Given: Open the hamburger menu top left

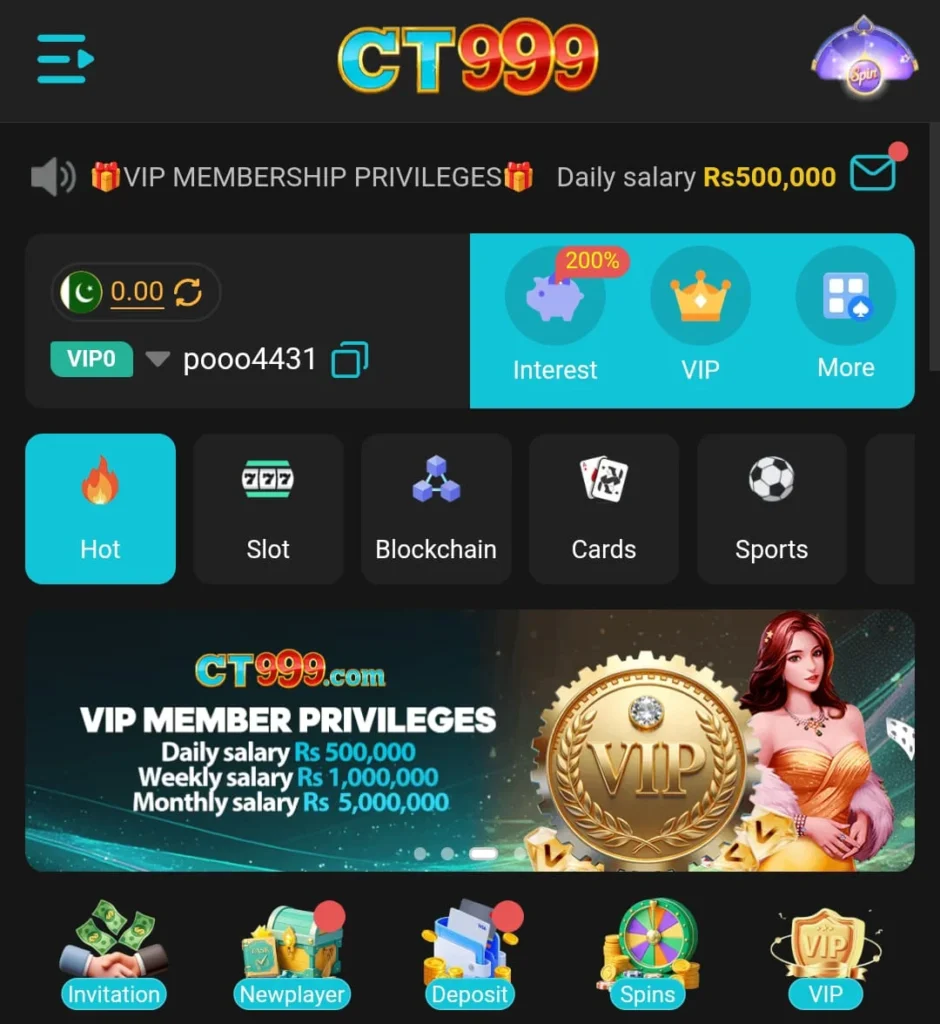Looking at the screenshot, I should click(x=63, y=60).
